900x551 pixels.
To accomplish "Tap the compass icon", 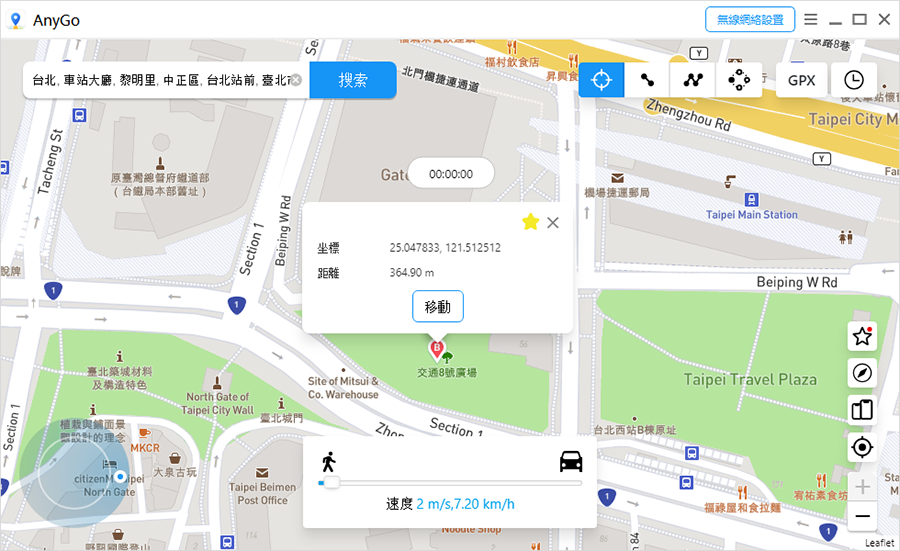I will pyautogui.click(x=862, y=373).
